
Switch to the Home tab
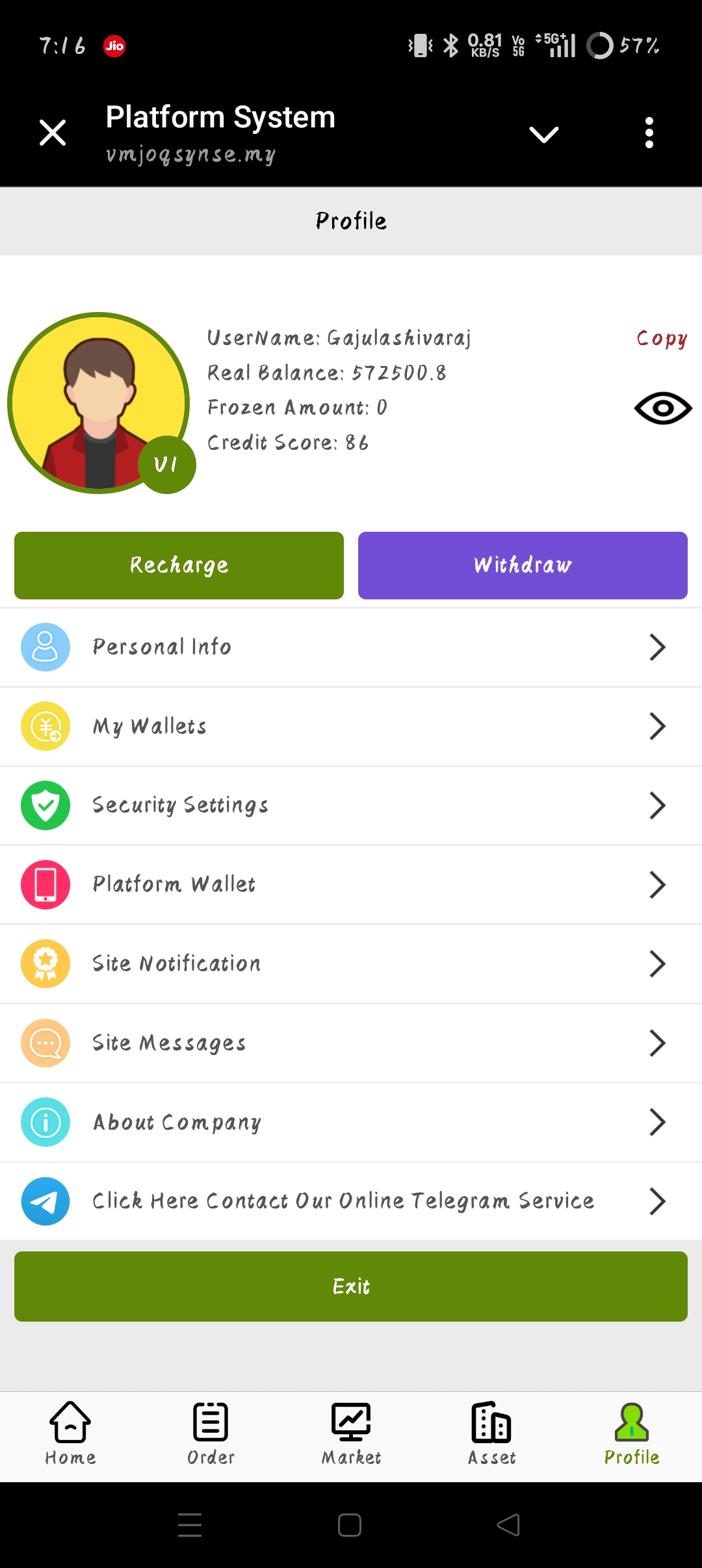click(70, 1433)
